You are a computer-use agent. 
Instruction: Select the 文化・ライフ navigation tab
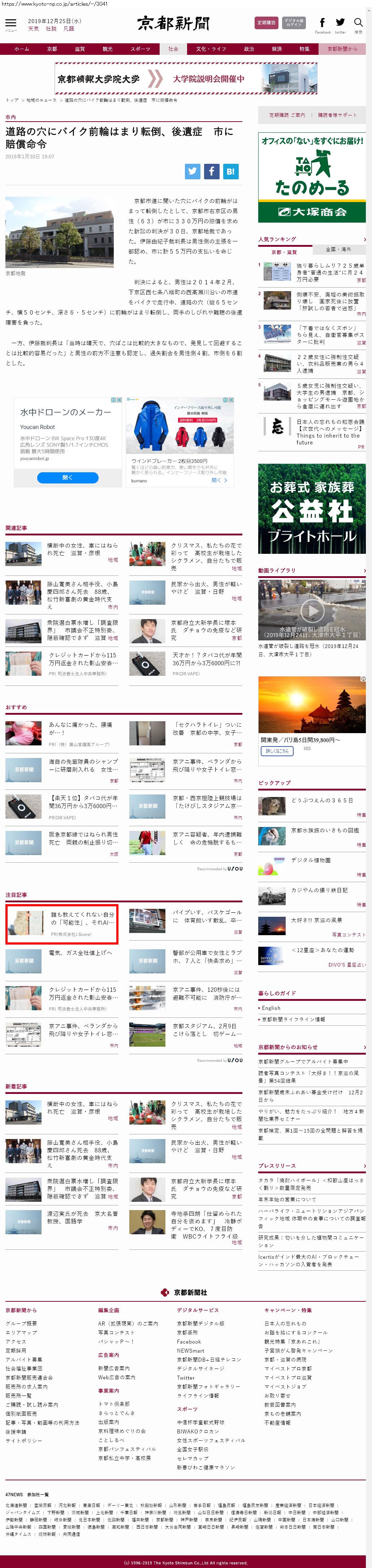pos(211,49)
